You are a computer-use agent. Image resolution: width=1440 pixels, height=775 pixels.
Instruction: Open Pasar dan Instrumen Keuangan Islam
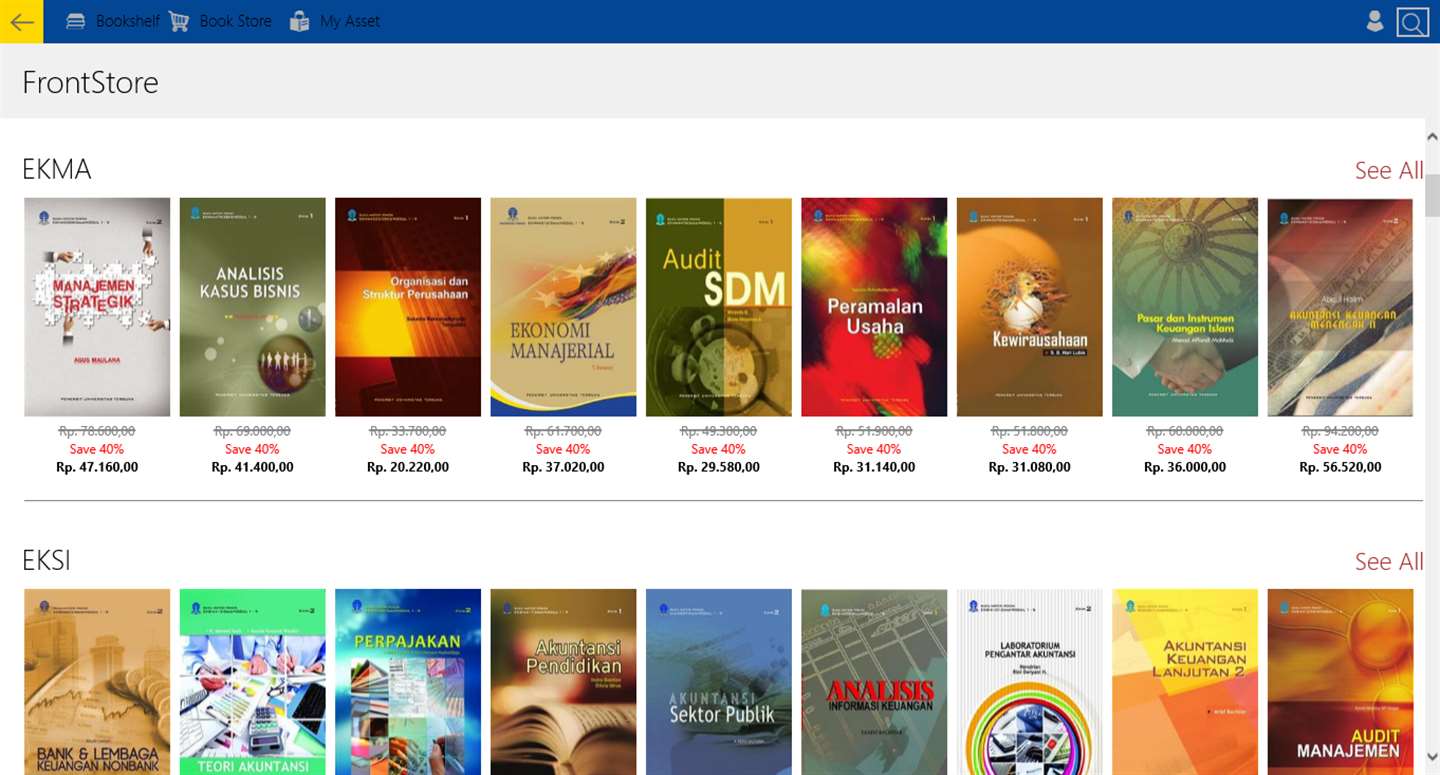pyautogui.click(x=1185, y=307)
